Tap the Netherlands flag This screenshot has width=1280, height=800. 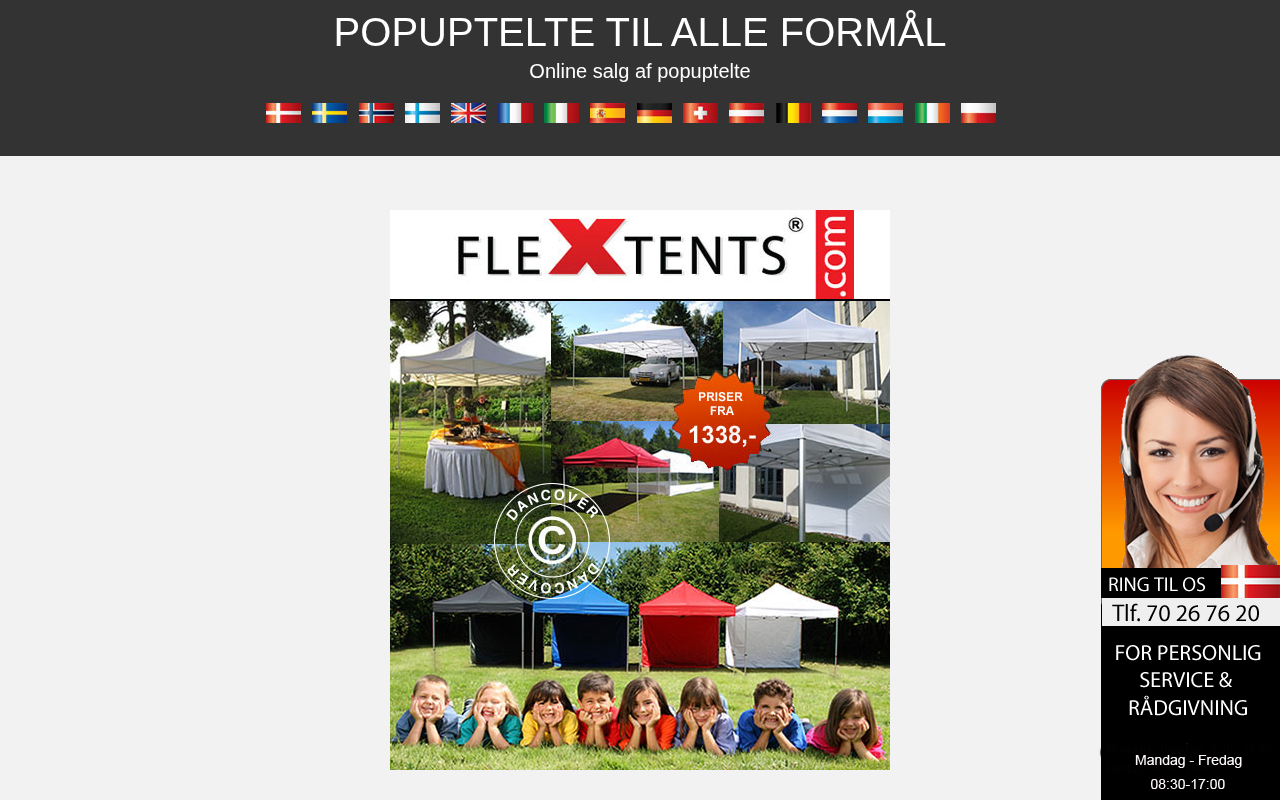click(x=839, y=113)
